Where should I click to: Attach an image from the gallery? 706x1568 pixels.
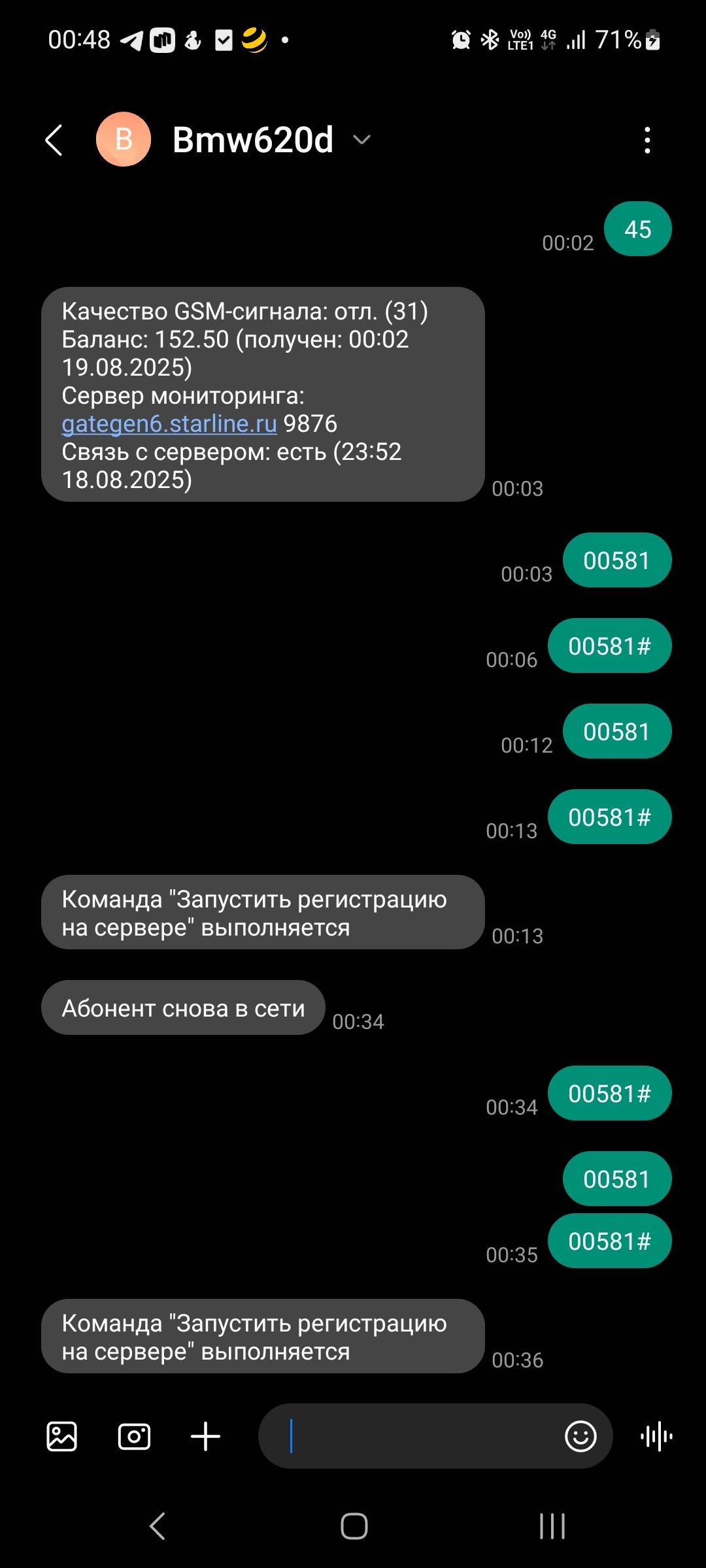(x=62, y=1437)
